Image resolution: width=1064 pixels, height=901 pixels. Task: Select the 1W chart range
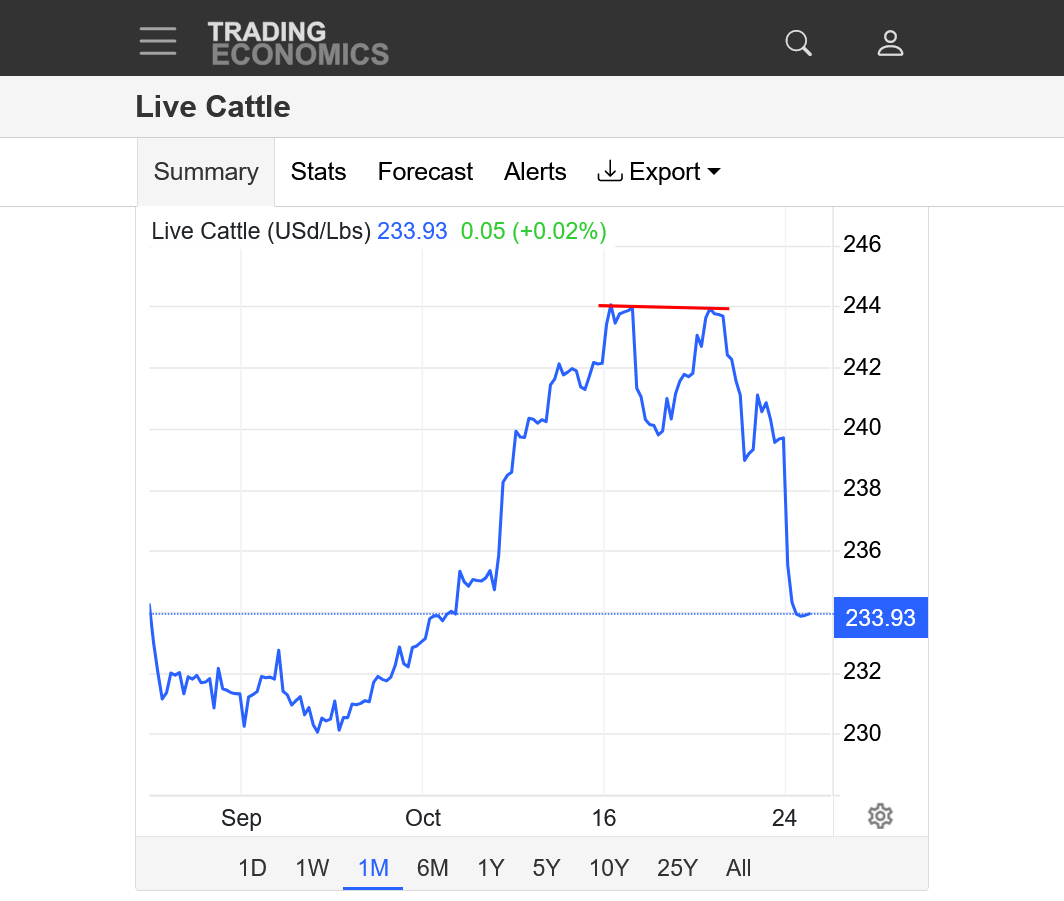pos(312,867)
